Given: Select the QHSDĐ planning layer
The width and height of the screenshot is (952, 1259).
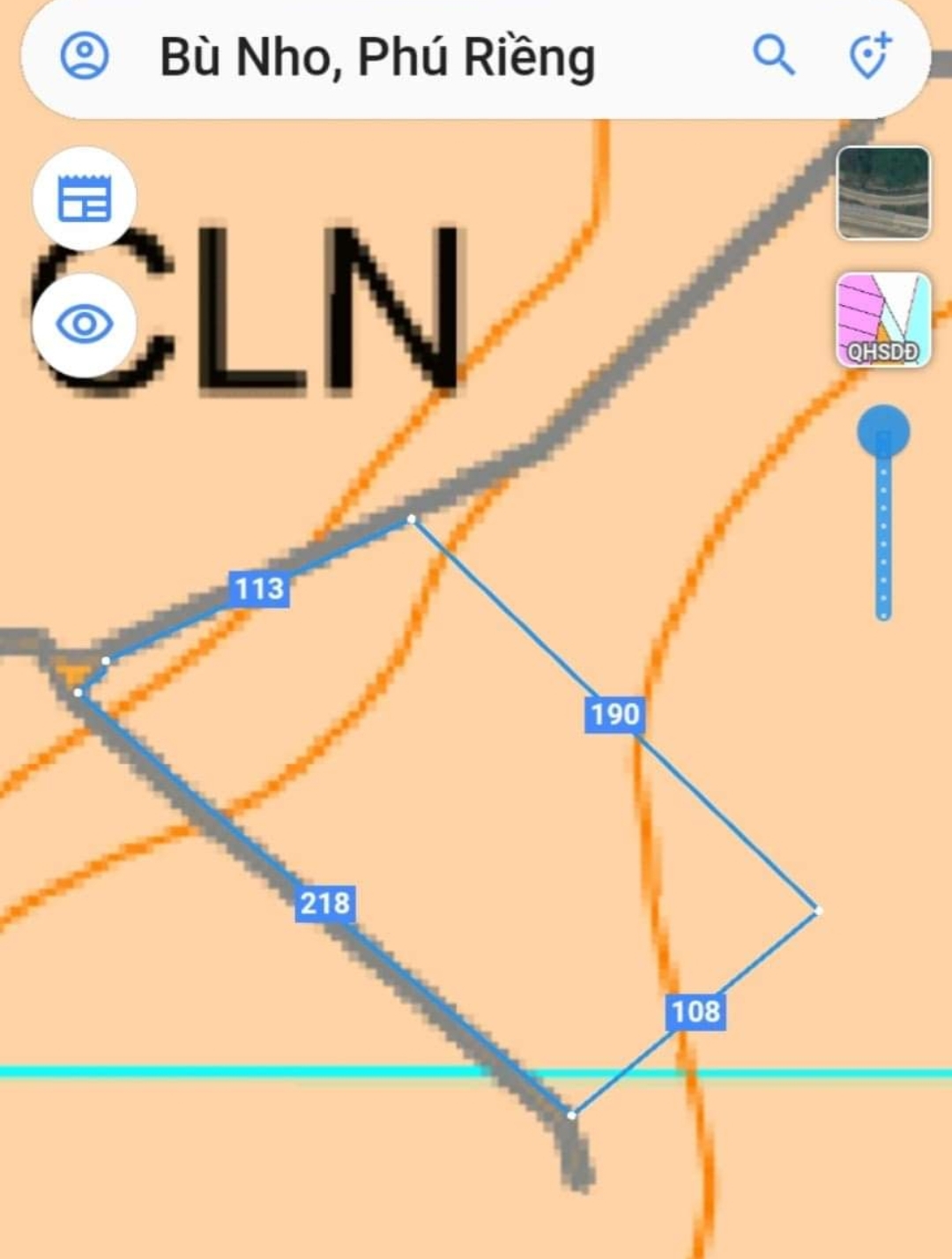Looking at the screenshot, I should (882, 319).
